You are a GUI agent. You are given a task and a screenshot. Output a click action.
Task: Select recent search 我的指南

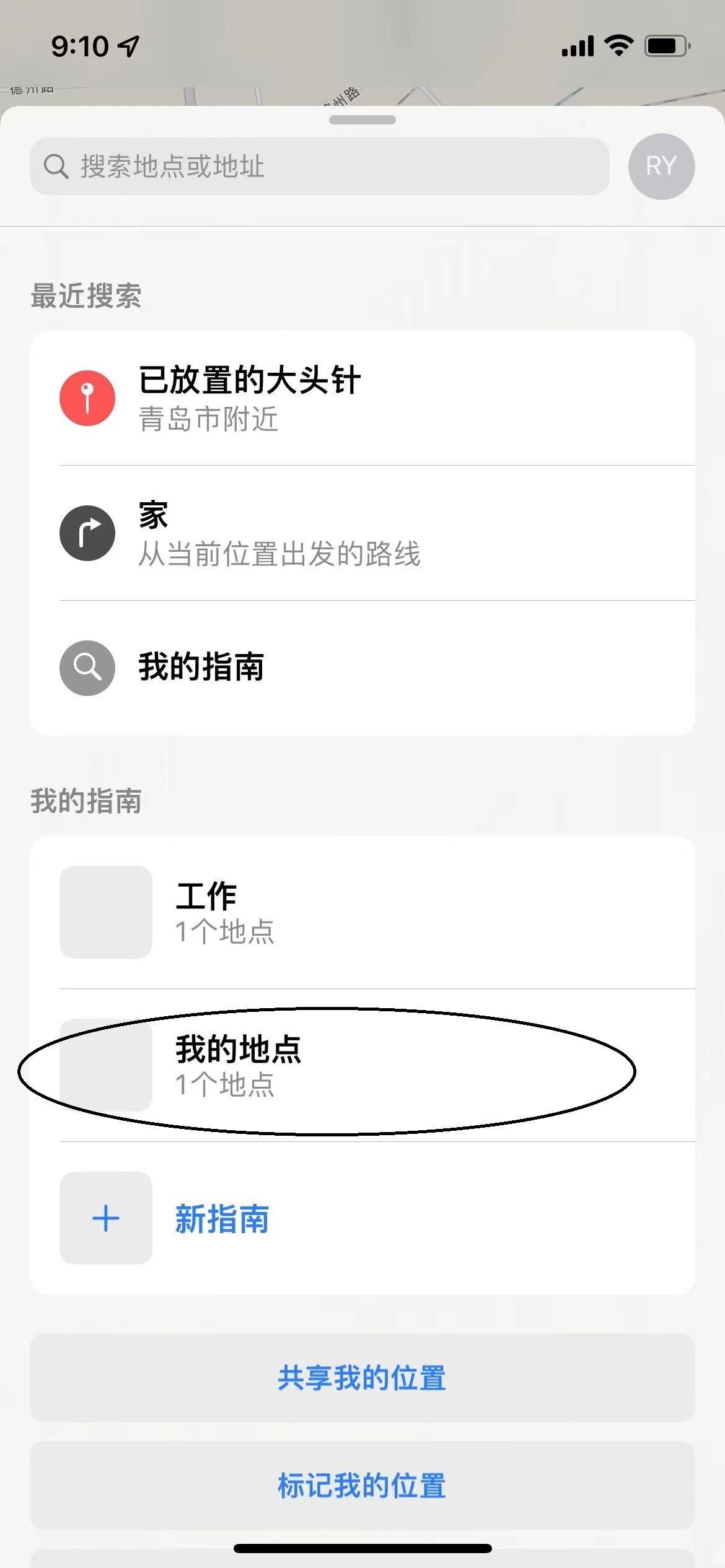point(362,668)
